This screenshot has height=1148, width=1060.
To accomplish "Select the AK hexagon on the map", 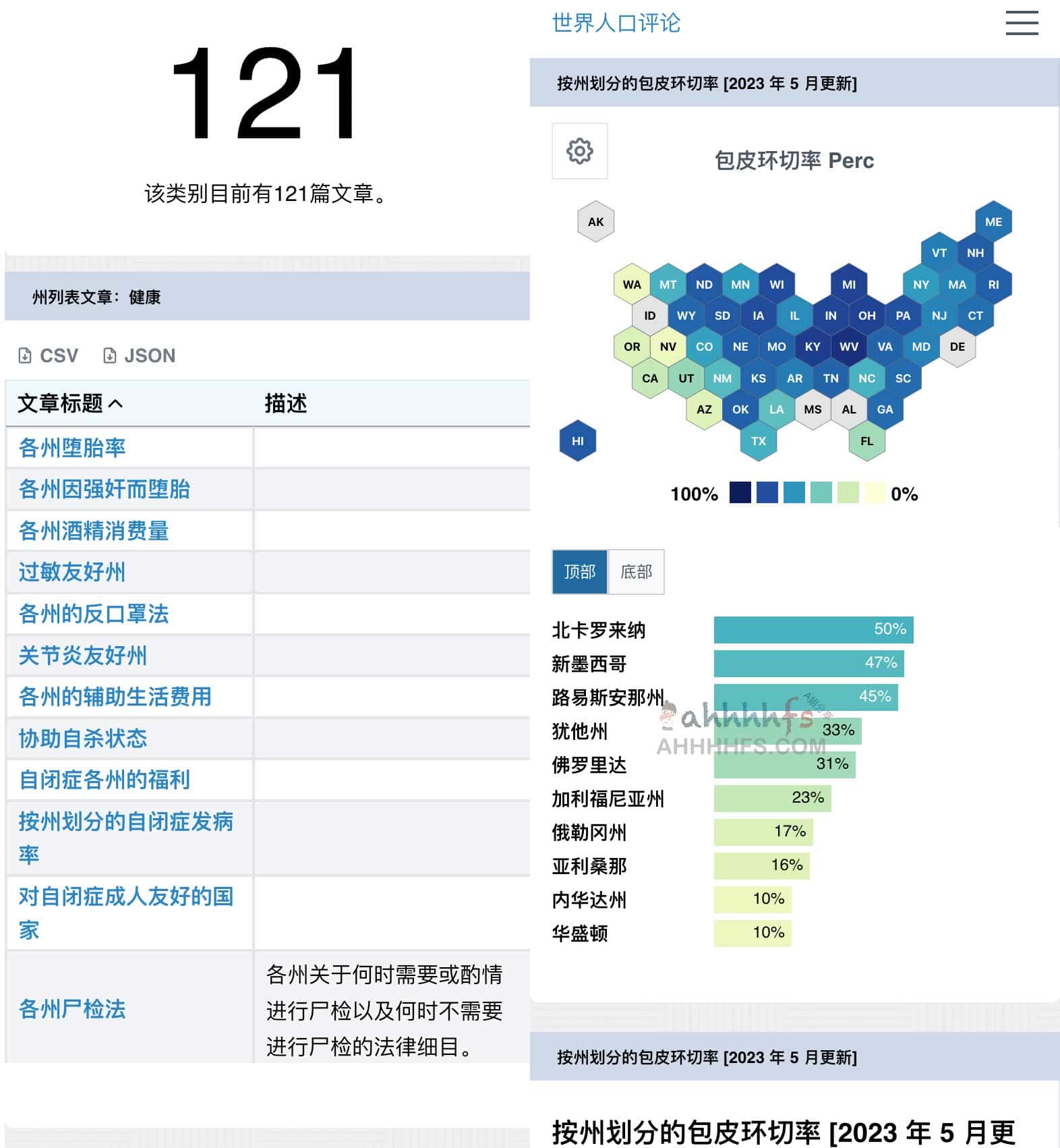I will 595,221.
